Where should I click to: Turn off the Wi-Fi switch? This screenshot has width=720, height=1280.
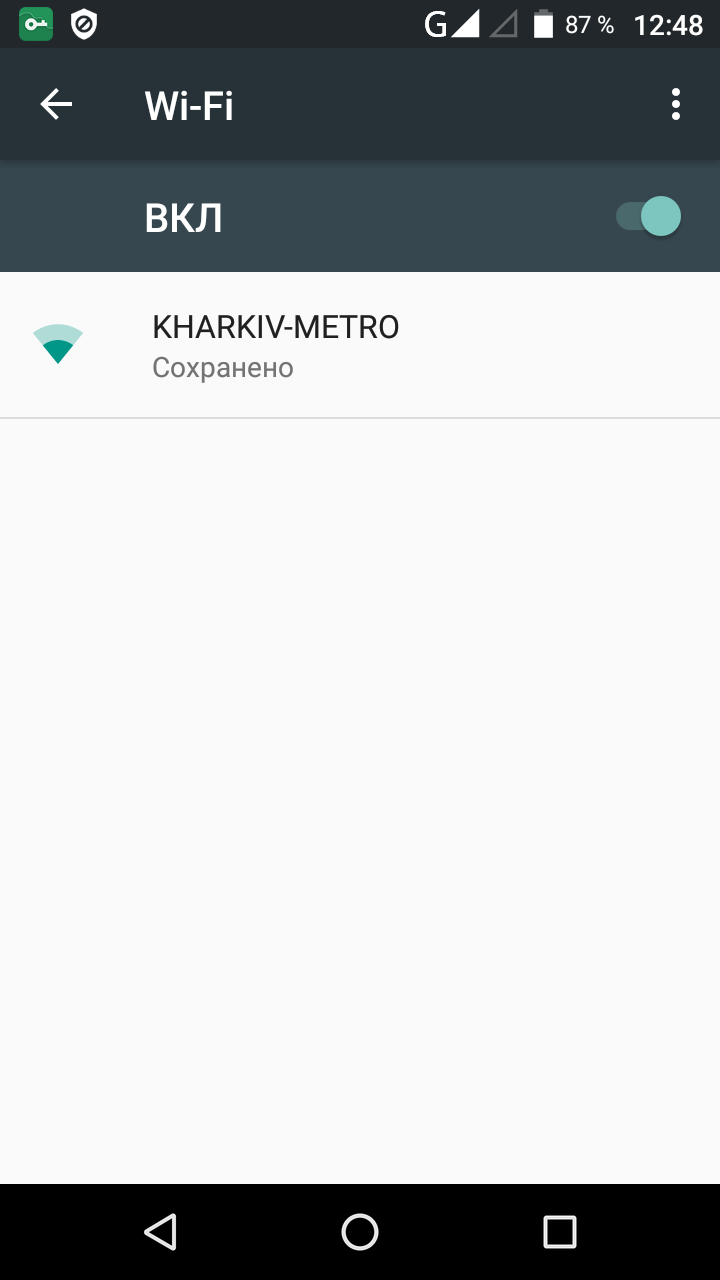(648, 216)
